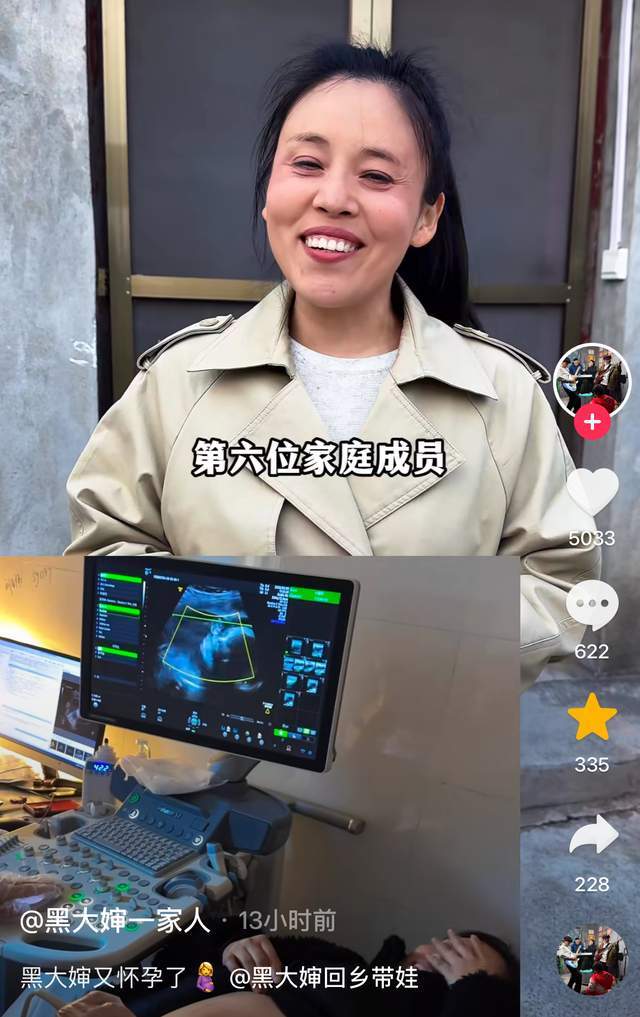Open the creator's profile avatar
This screenshot has height=1017, width=640.
coord(592,380)
